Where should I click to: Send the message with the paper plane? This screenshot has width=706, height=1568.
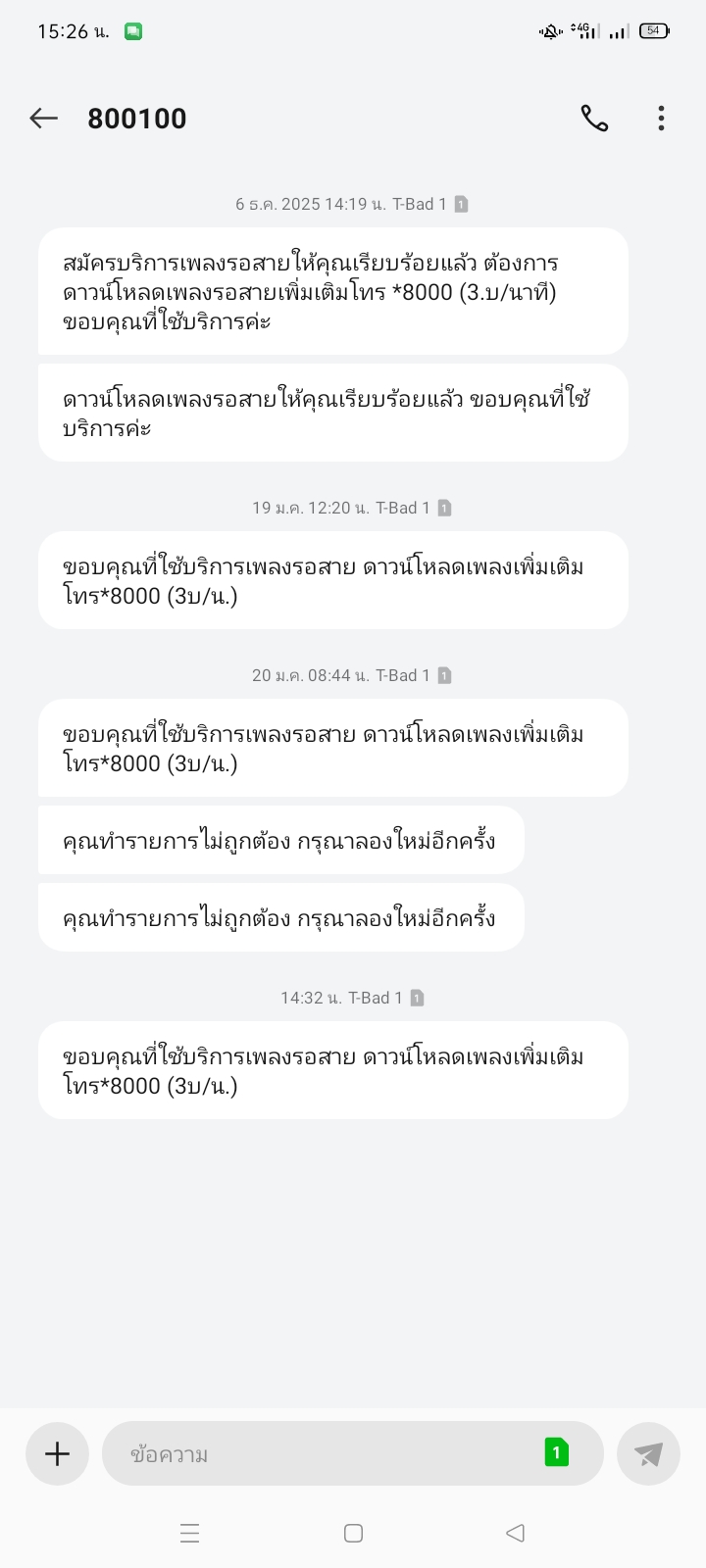pos(648,1453)
